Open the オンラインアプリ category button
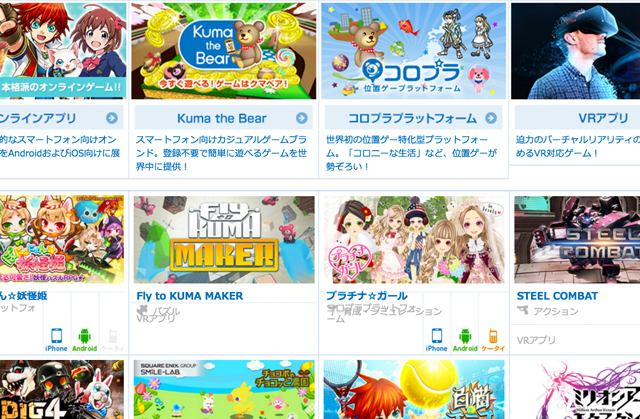This screenshot has height=419, width=640. coord(62,118)
